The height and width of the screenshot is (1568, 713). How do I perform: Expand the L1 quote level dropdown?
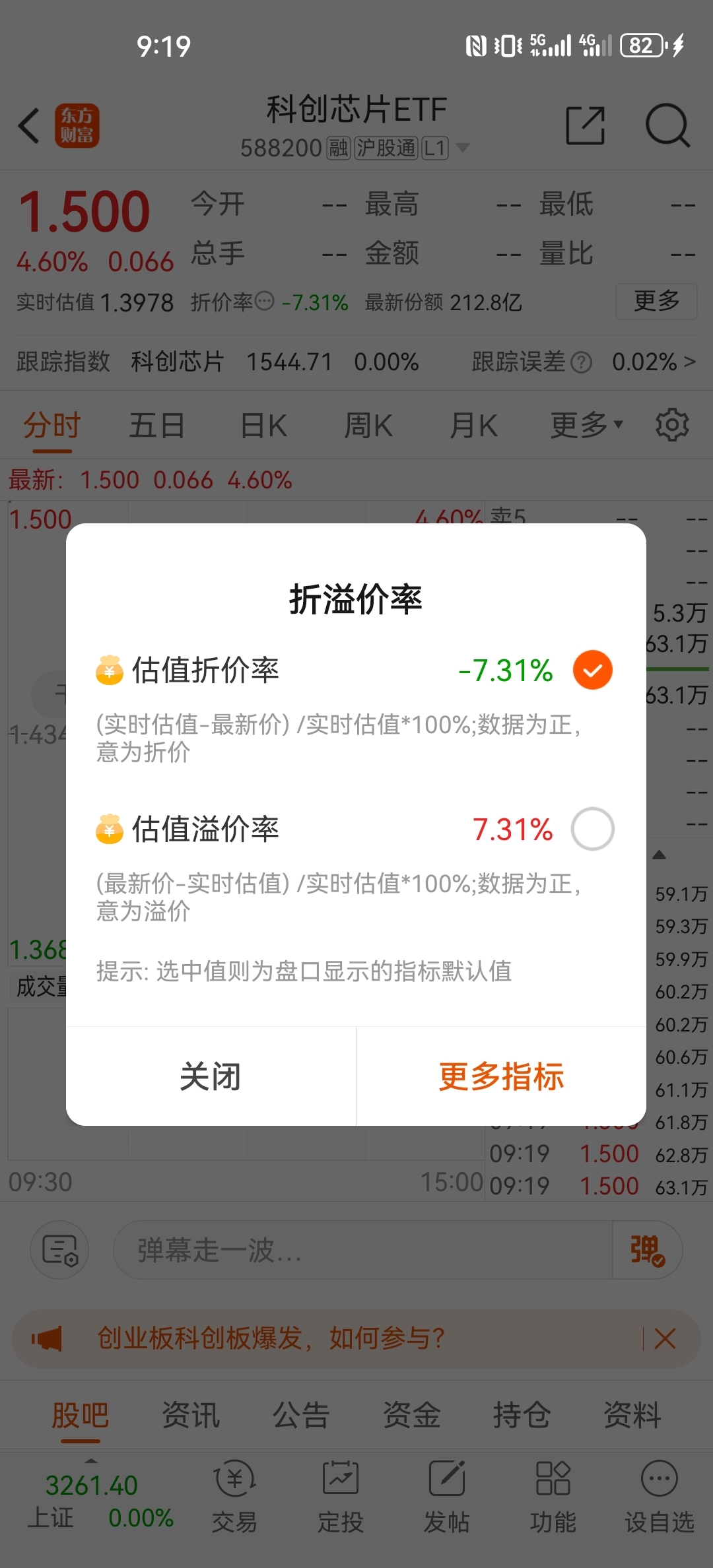click(x=462, y=148)
